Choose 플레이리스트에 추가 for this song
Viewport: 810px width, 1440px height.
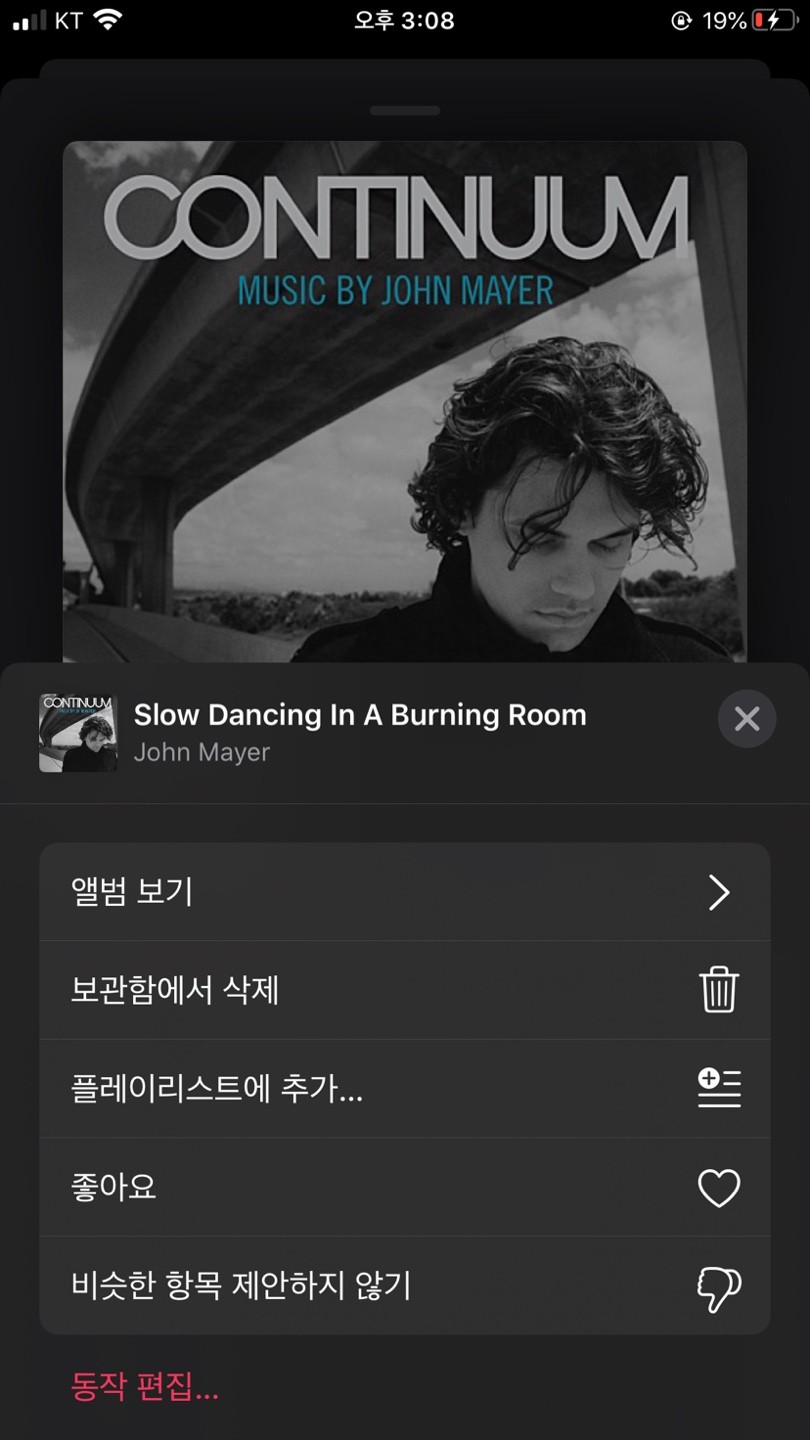click(x=404, y=1088)
